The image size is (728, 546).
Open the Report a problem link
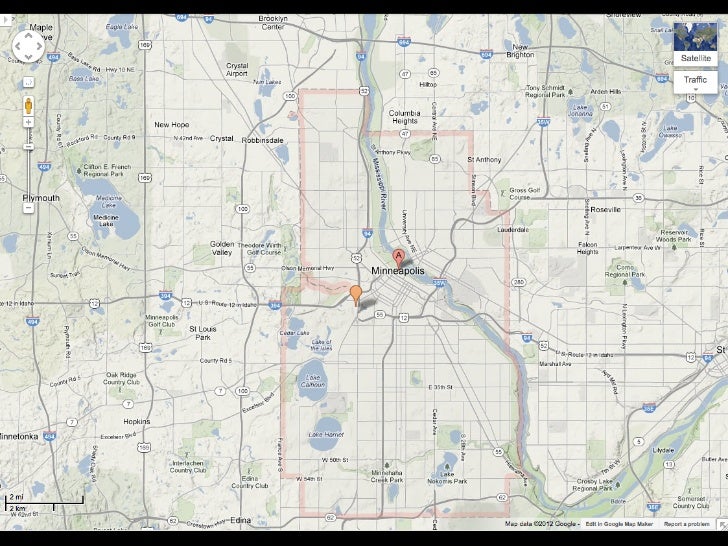[x=687, y=524]
